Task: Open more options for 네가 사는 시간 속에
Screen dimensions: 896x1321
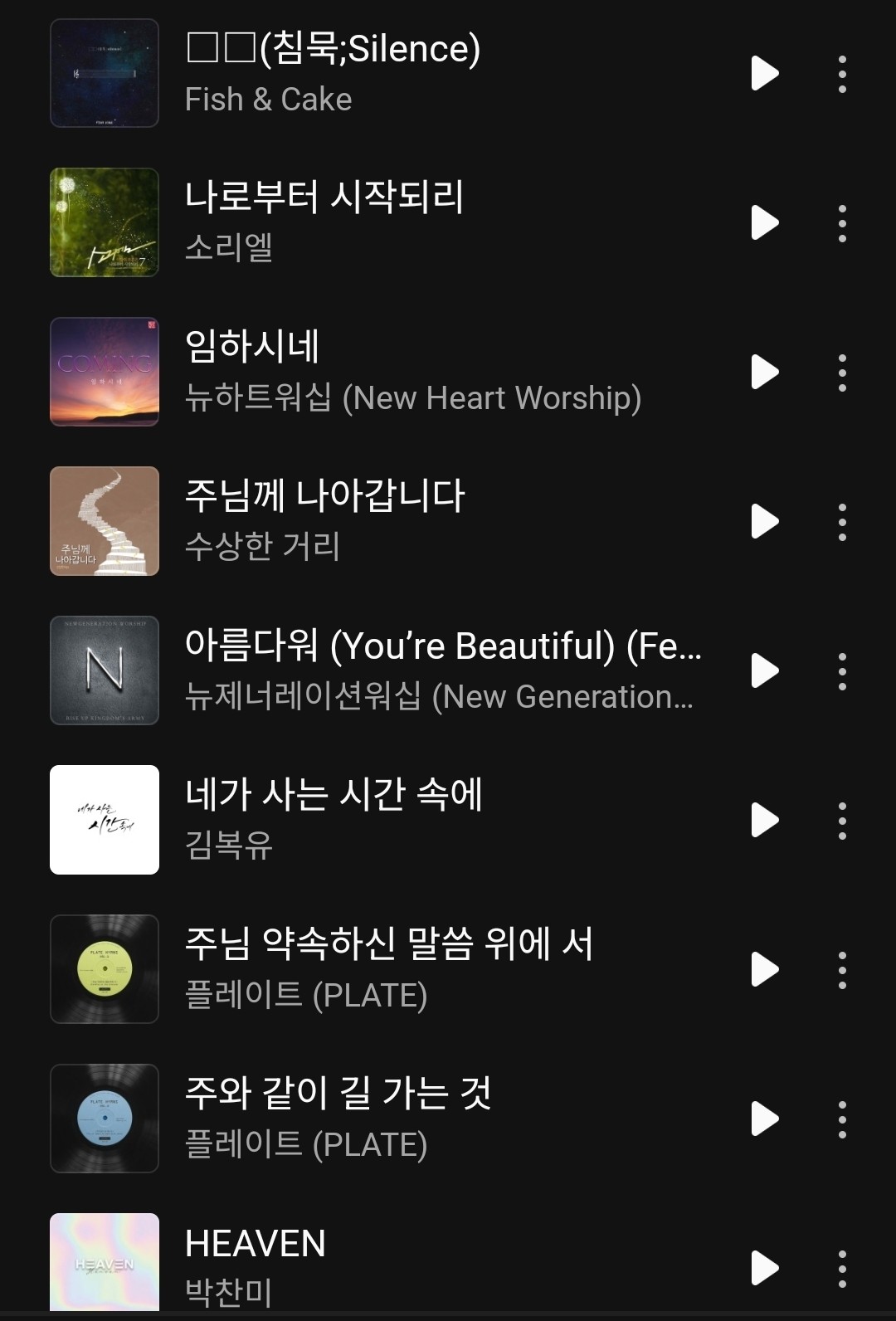Action: pyautogui.click(x=842, y=821)
